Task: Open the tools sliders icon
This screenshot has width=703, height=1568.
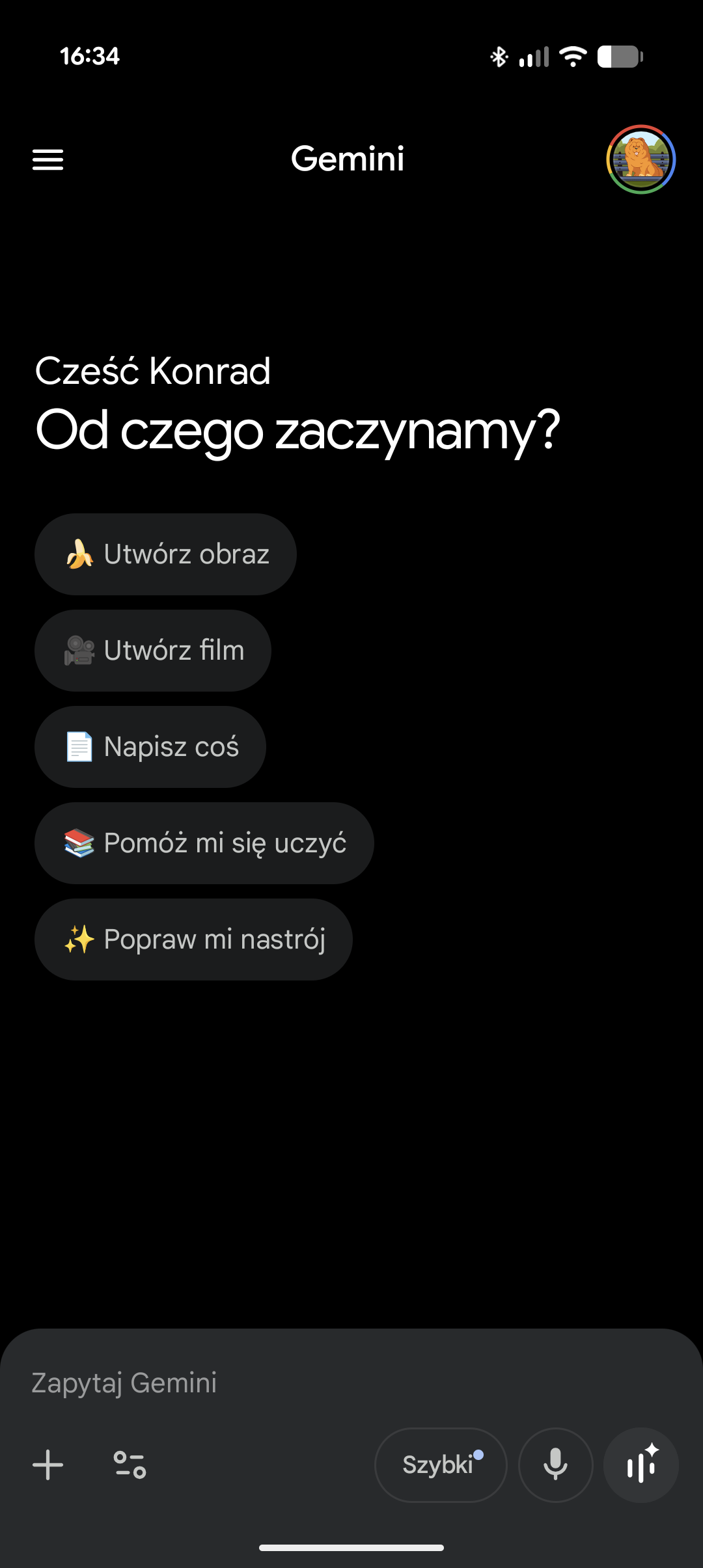Action: [130, 1465]
